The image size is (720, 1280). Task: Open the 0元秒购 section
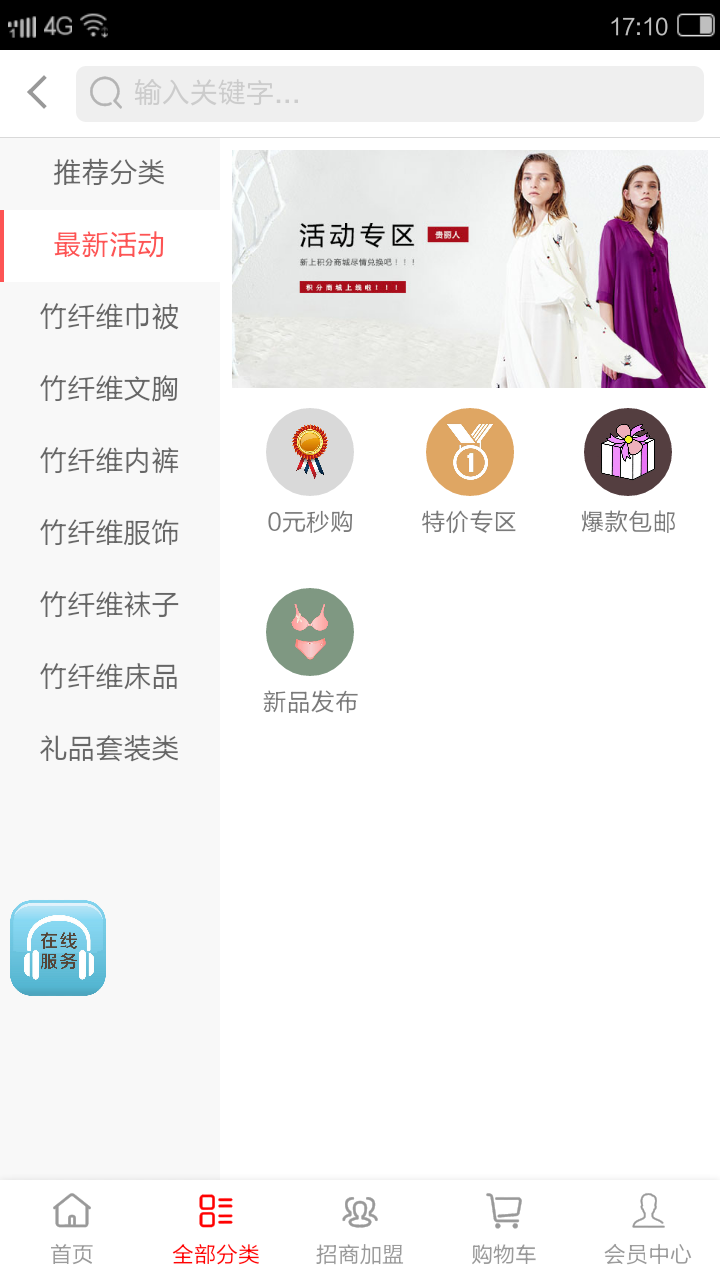(310, 471)
